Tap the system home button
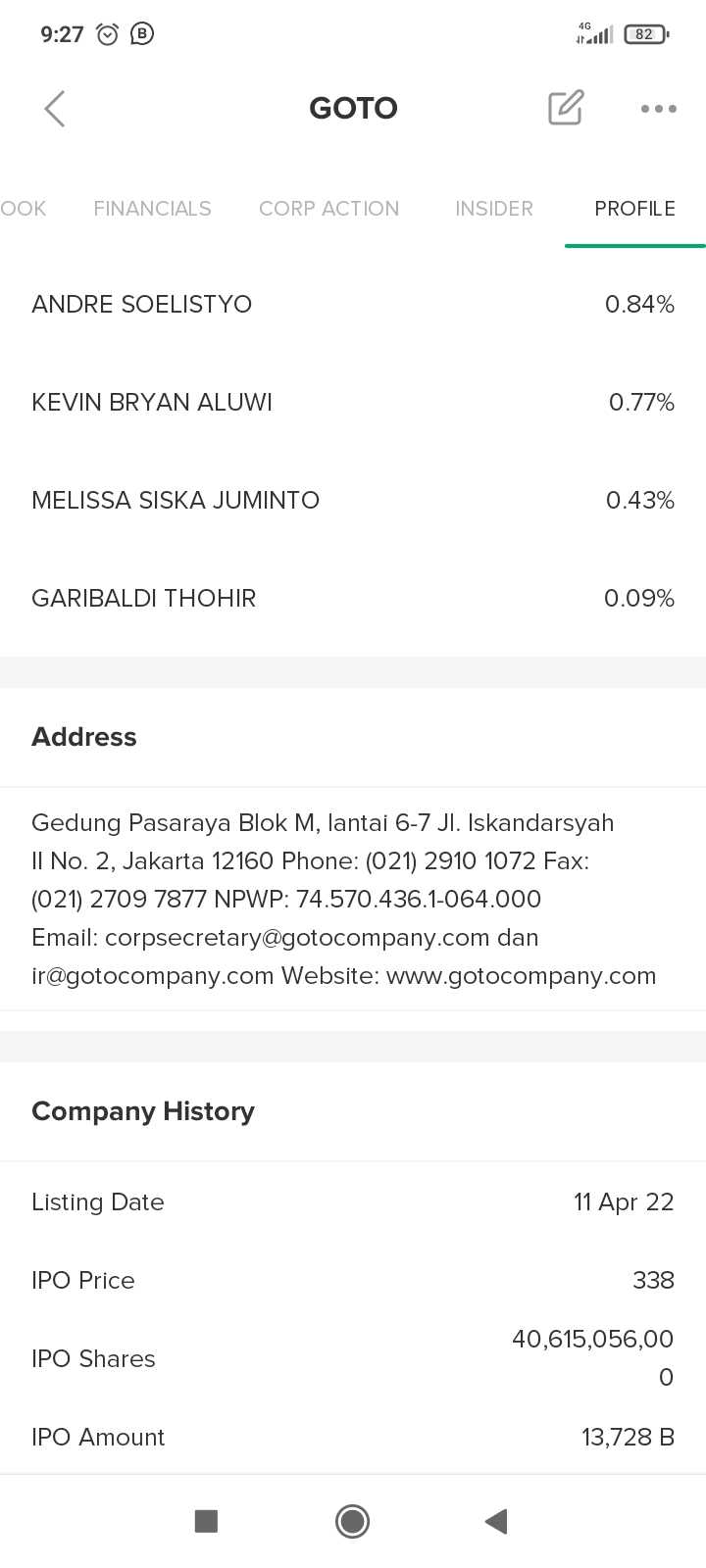This screenshot has width=706, height=1568. [x=352, y=1521]
